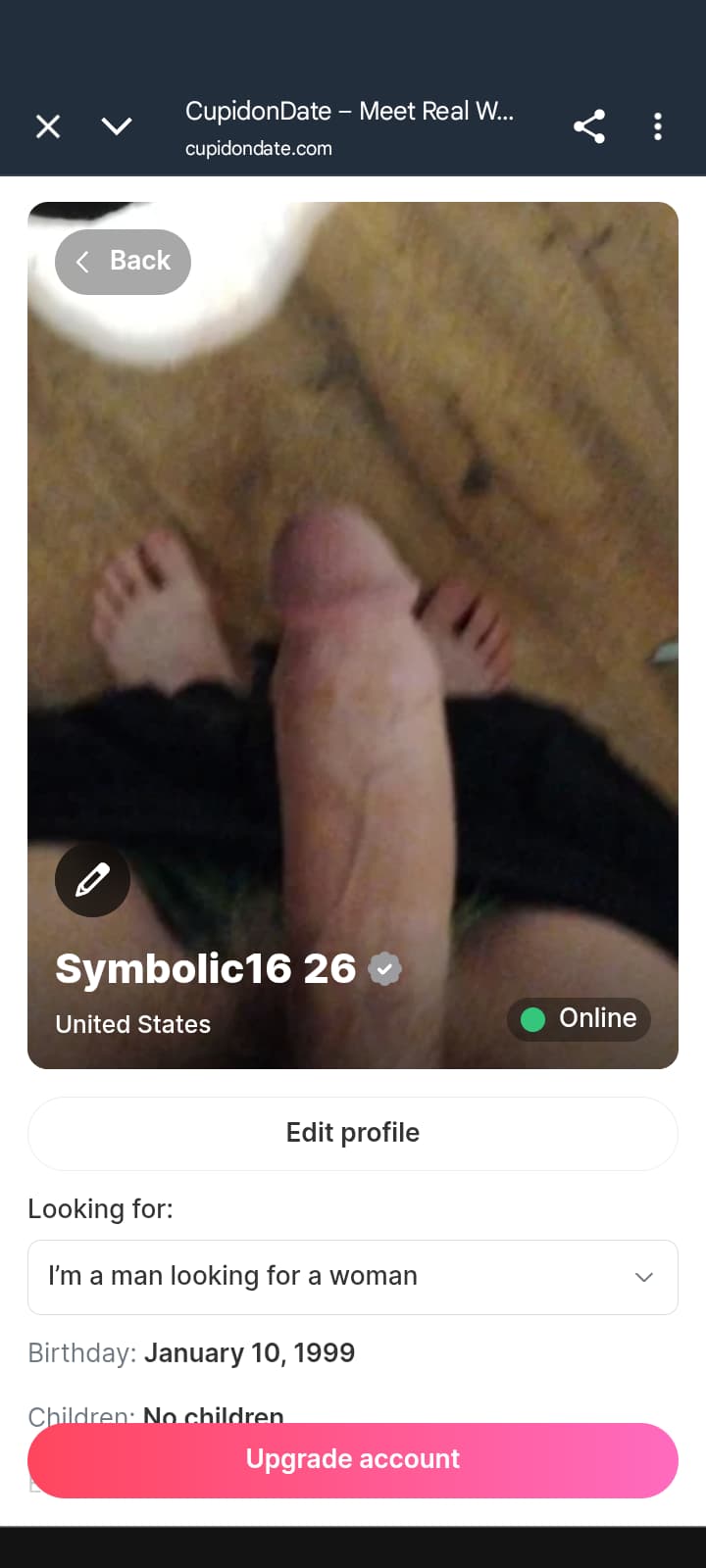Go back using the Back button
The image size is (706, 1568).
coord(123,262)
